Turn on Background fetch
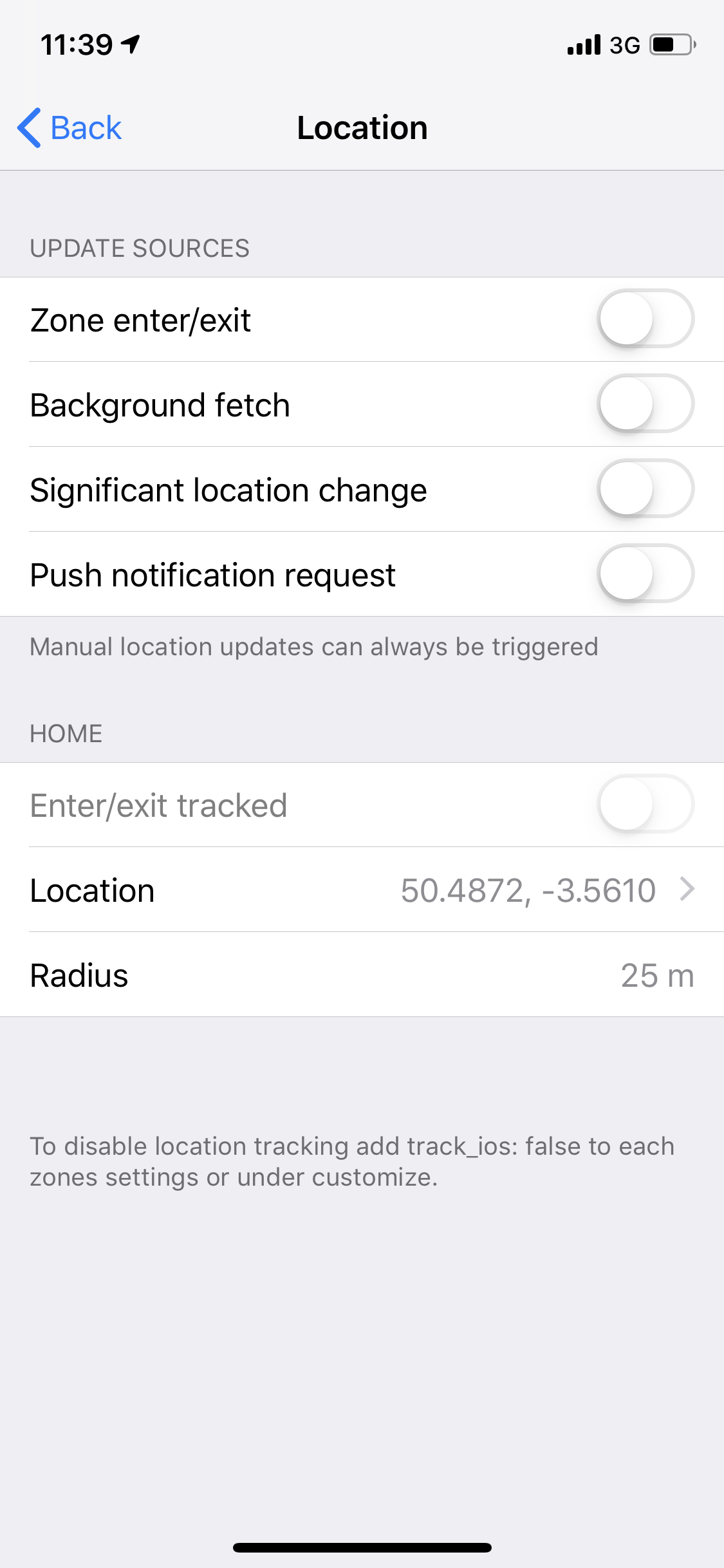 point(645,404)
